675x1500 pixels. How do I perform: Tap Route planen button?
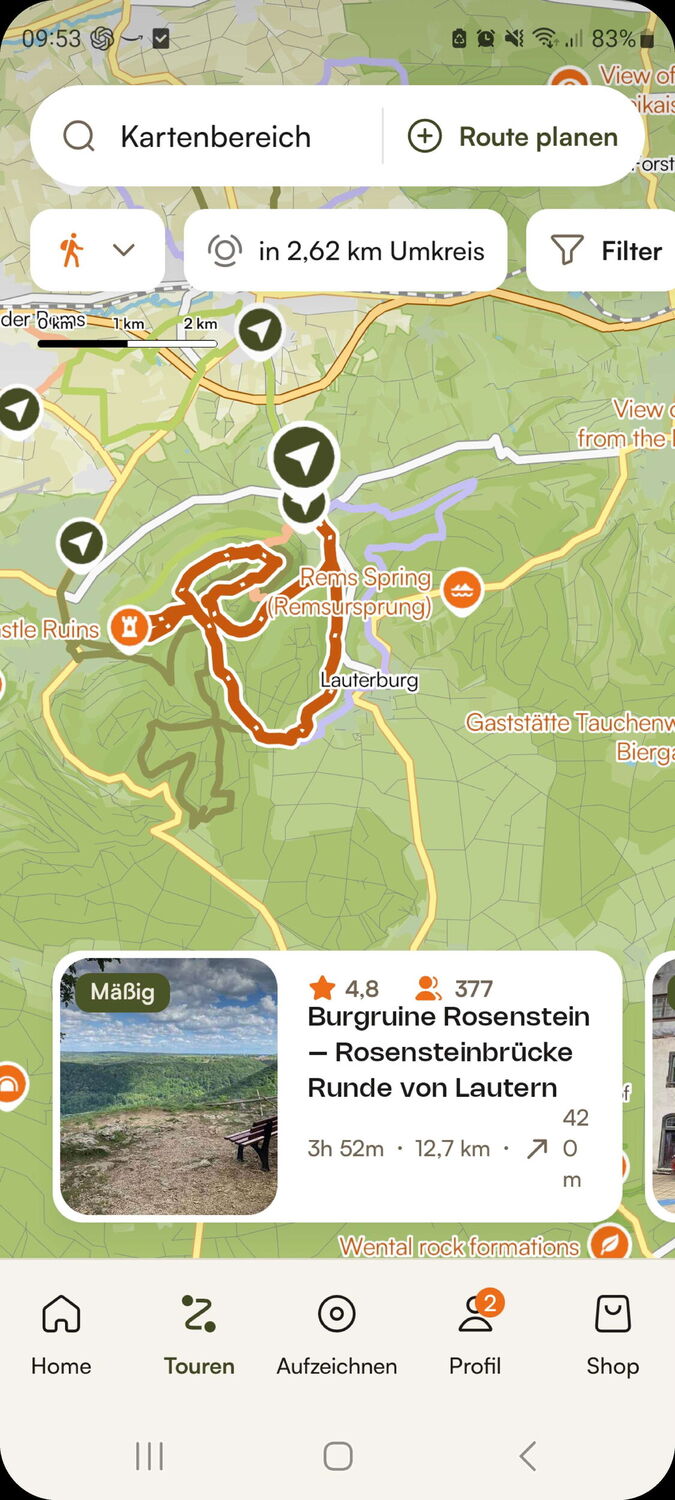coord(515,137)
